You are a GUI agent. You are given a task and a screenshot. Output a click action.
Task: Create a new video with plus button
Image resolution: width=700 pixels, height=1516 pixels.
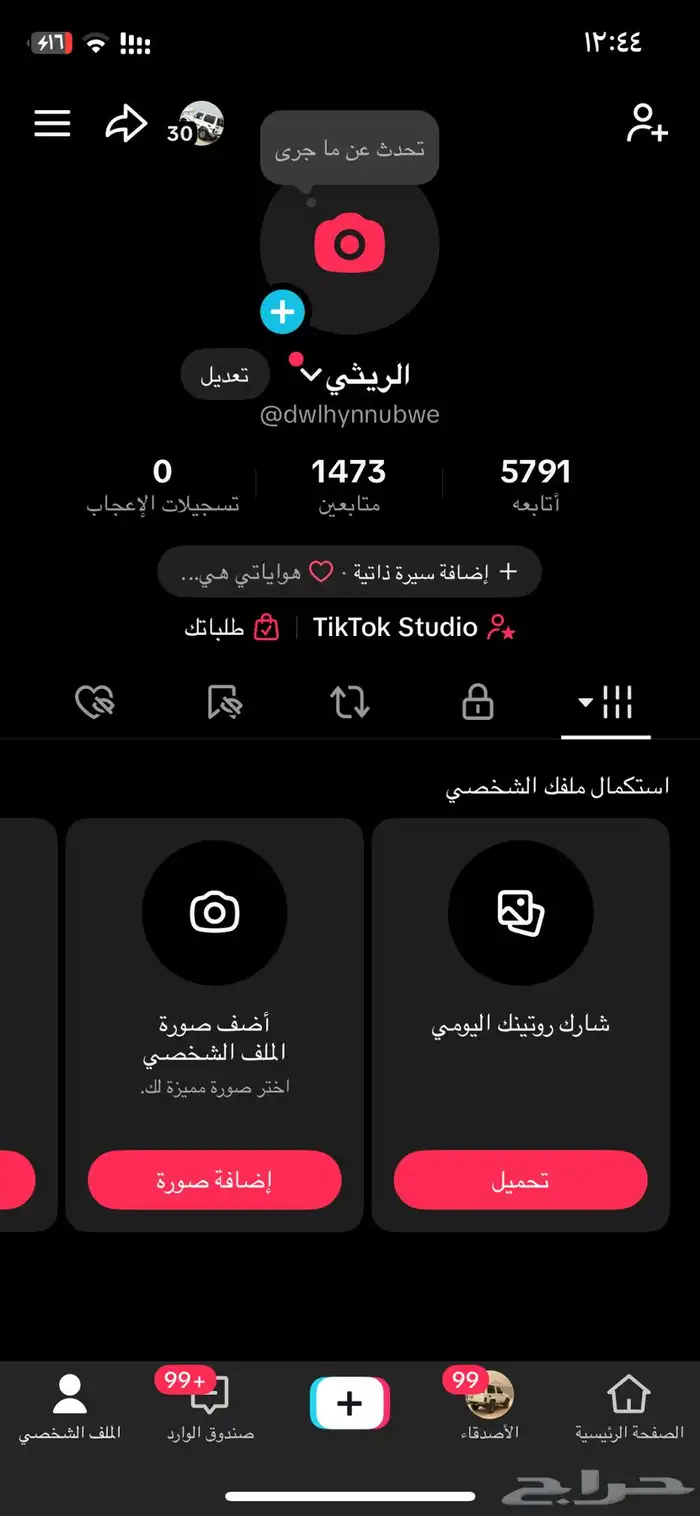349,1403
